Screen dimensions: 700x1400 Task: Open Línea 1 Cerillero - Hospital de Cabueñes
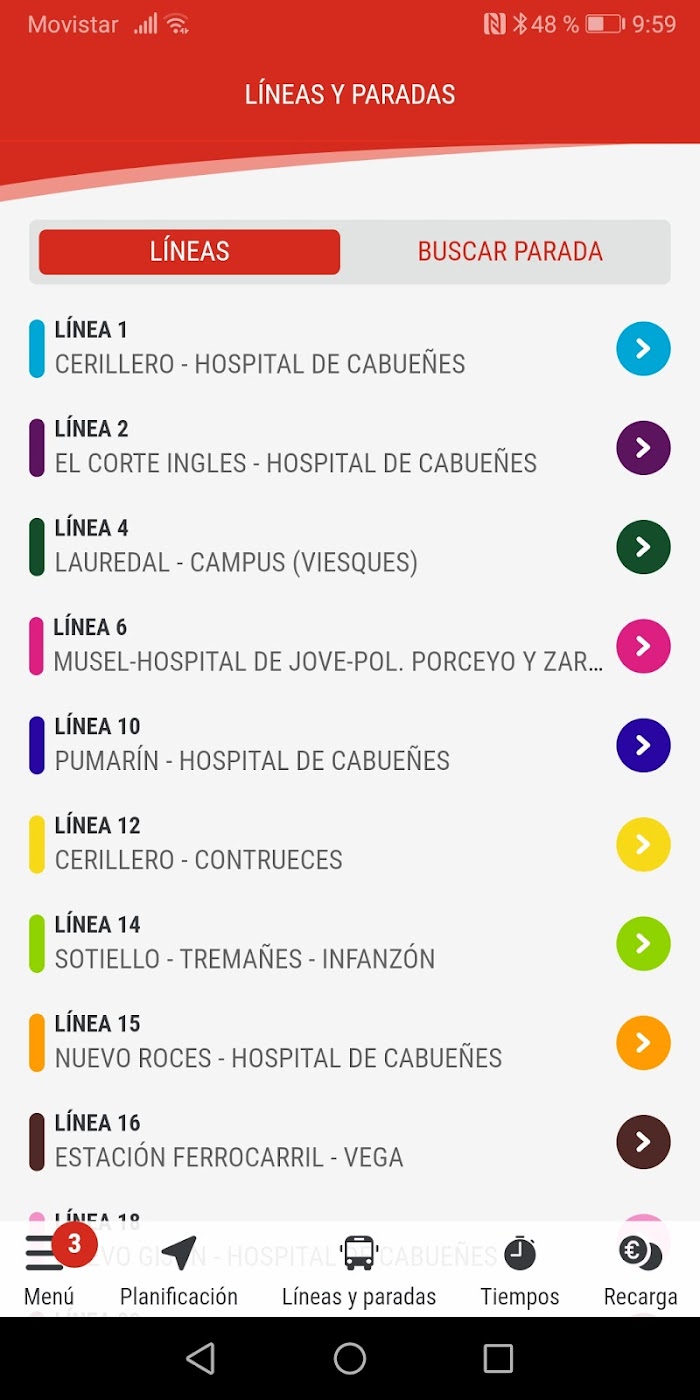click(x=350, y=348)
